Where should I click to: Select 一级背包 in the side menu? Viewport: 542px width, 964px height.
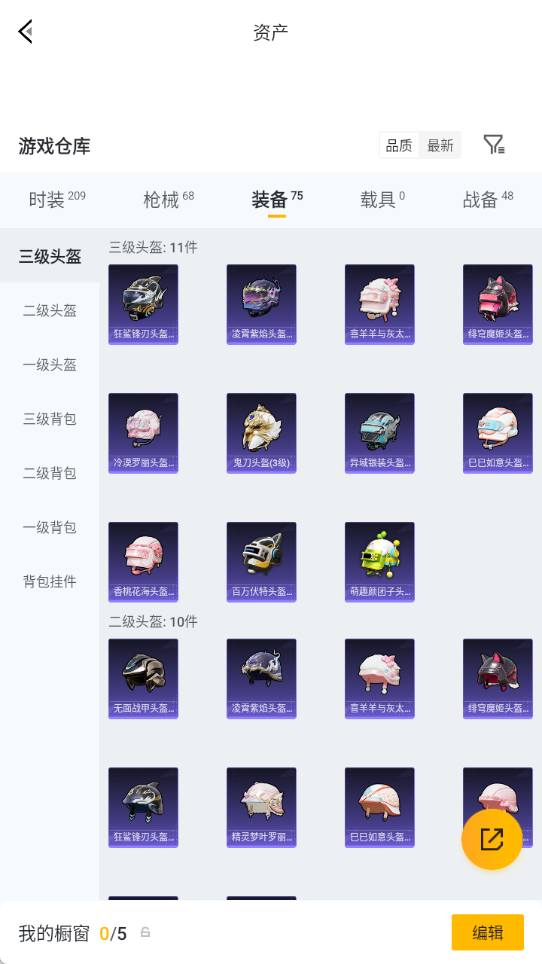click(50, 527)
